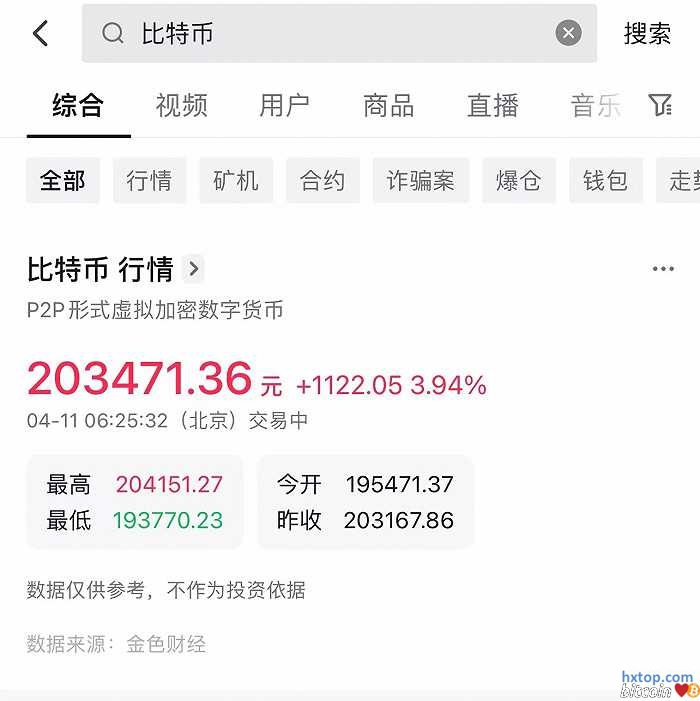Filter by the 诈骗案 chip
The image size is (700, 701).
(x=420, y=181)
